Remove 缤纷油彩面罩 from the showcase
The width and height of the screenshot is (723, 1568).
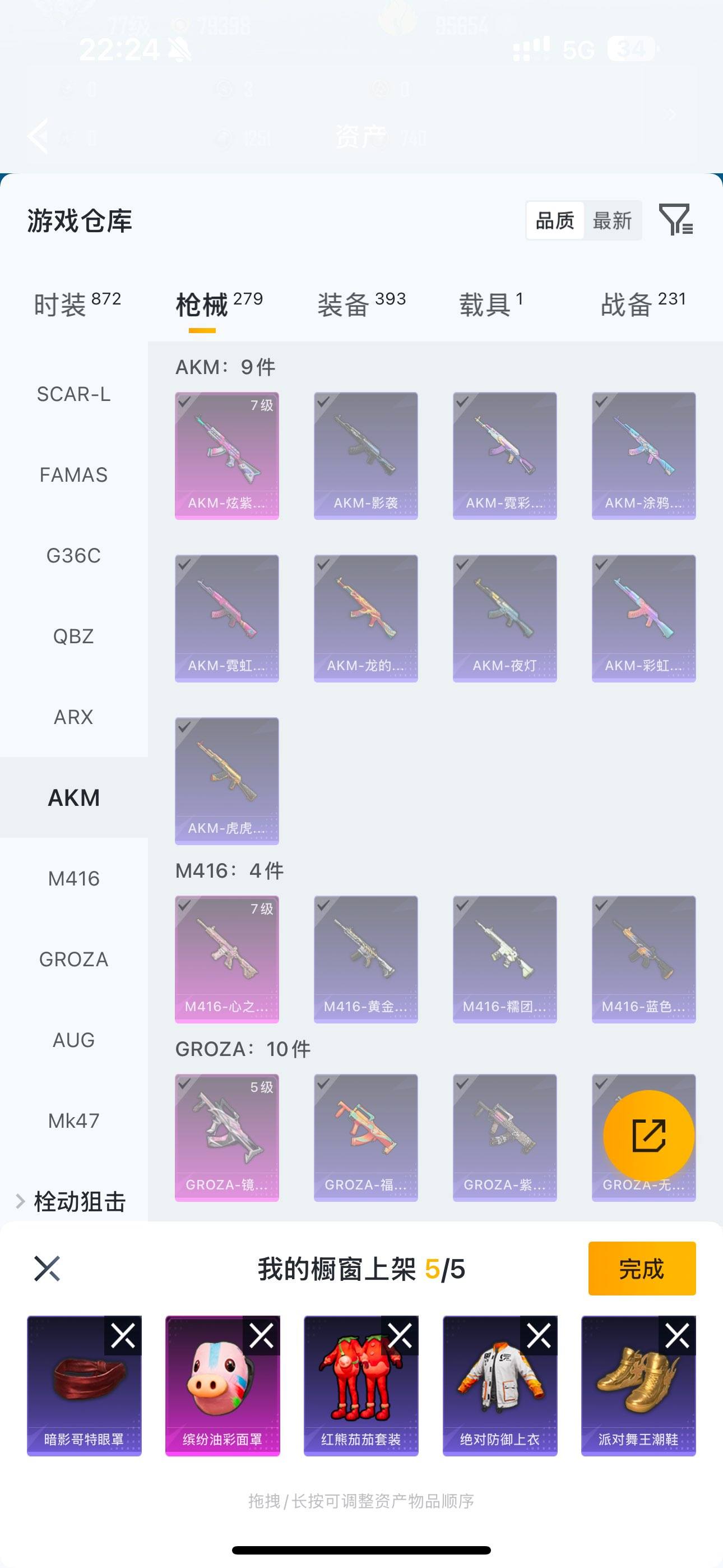262,1336
